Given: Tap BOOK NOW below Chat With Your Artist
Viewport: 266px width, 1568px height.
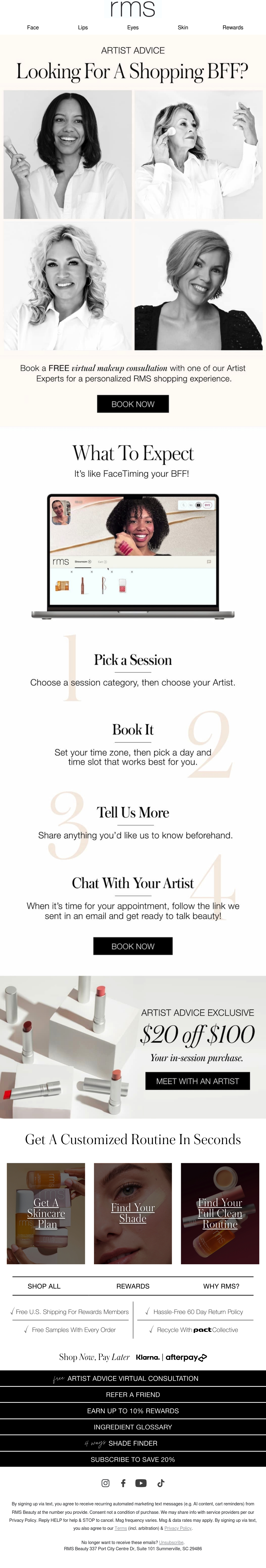Looking at the screenshot, I should [x=133, y=946].
